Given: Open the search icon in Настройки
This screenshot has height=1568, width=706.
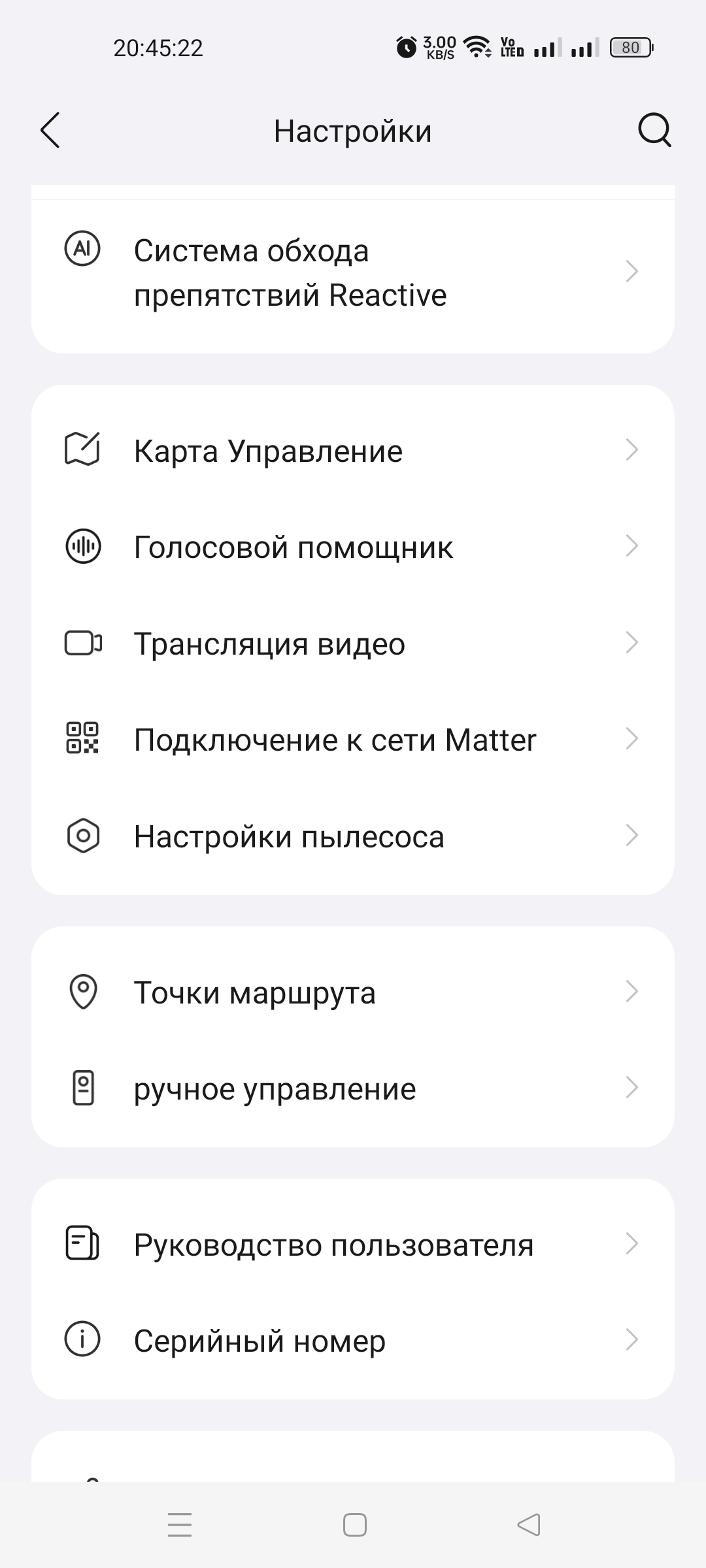Looking at the screenshot, I should pos(654,131).
